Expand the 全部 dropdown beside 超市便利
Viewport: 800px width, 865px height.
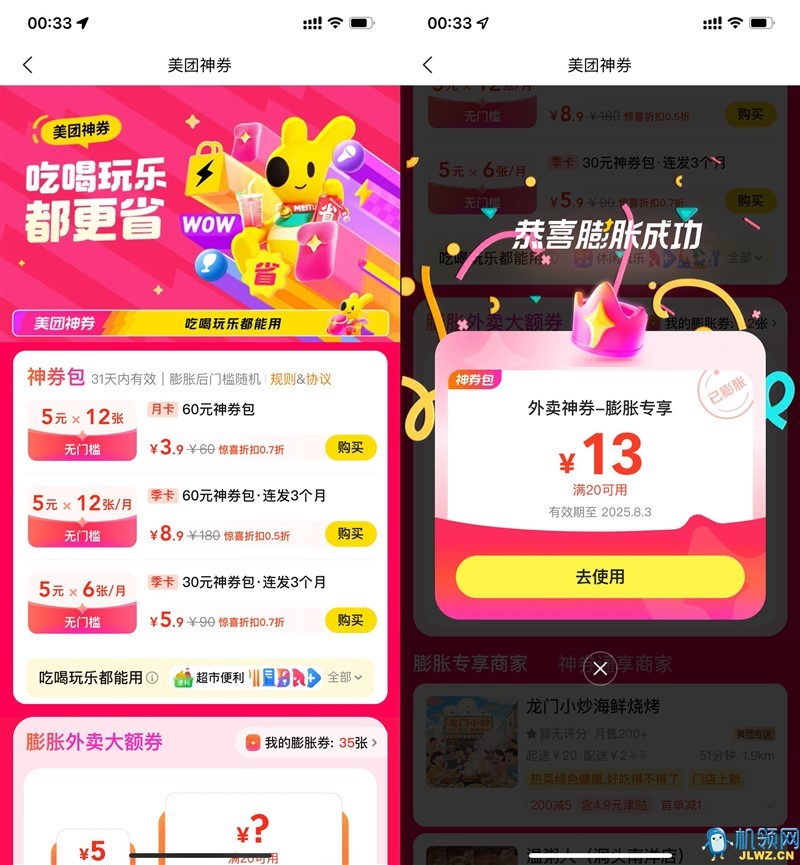click(x=344, y=677)
